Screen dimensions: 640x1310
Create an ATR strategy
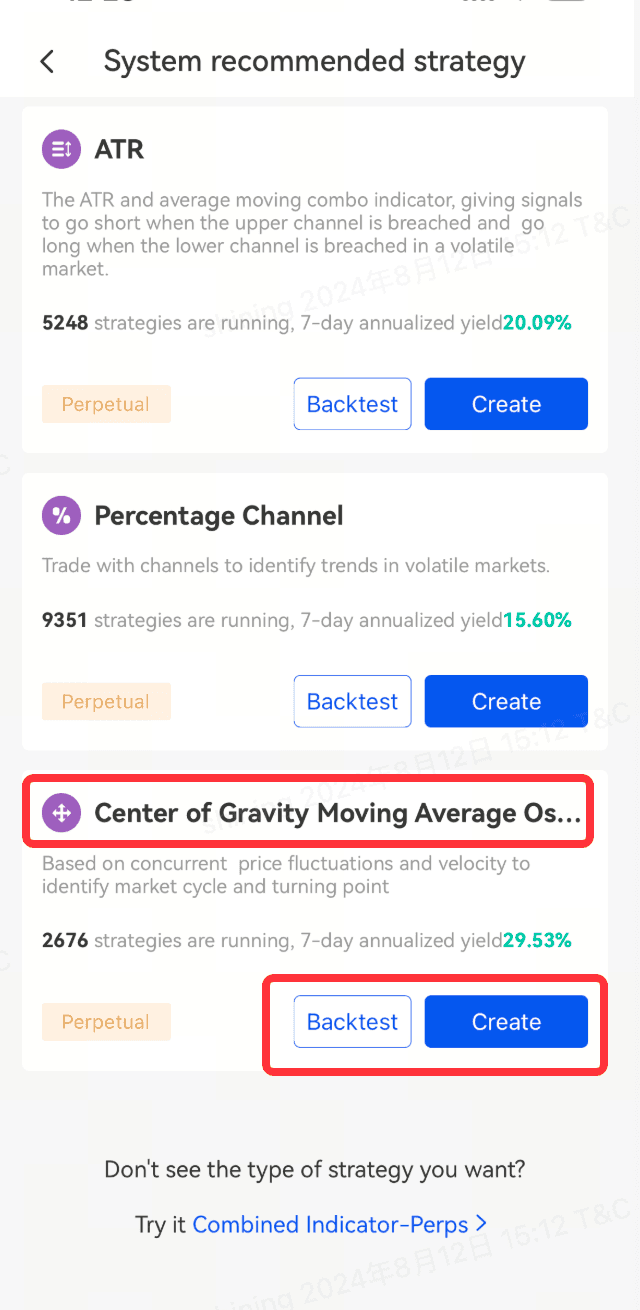[506, 404]
